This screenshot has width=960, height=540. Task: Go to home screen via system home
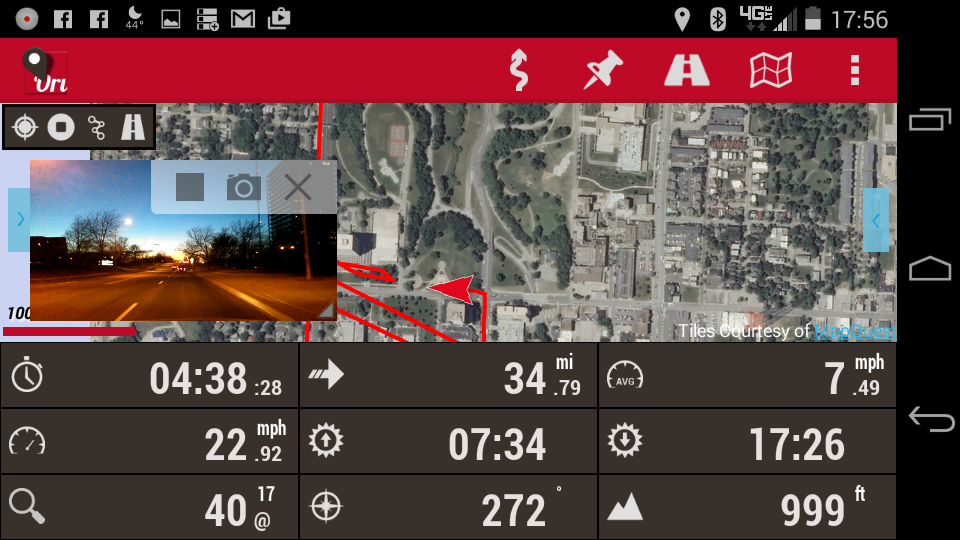[930, 269]
